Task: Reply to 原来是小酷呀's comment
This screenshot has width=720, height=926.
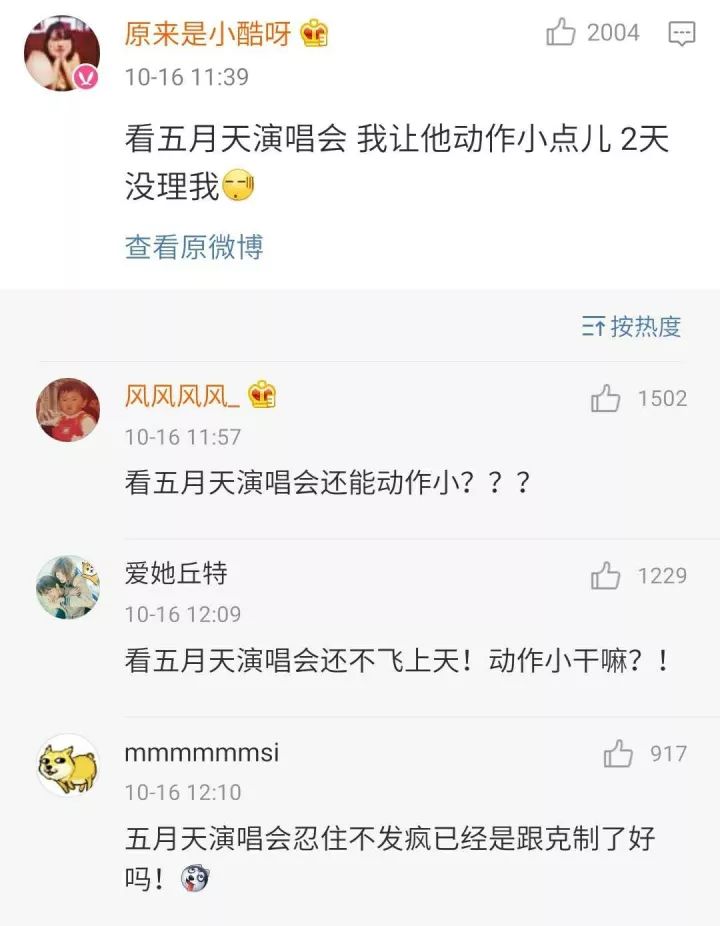Action: [682, 33]
